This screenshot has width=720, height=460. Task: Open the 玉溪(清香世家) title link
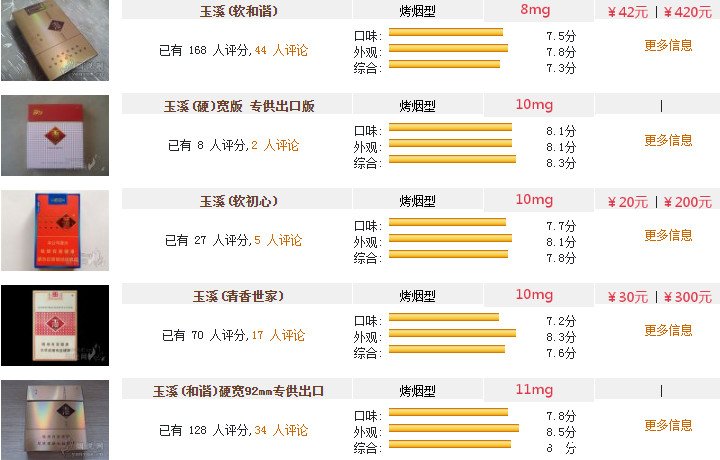pyautogui.click(x=238, y=296)
